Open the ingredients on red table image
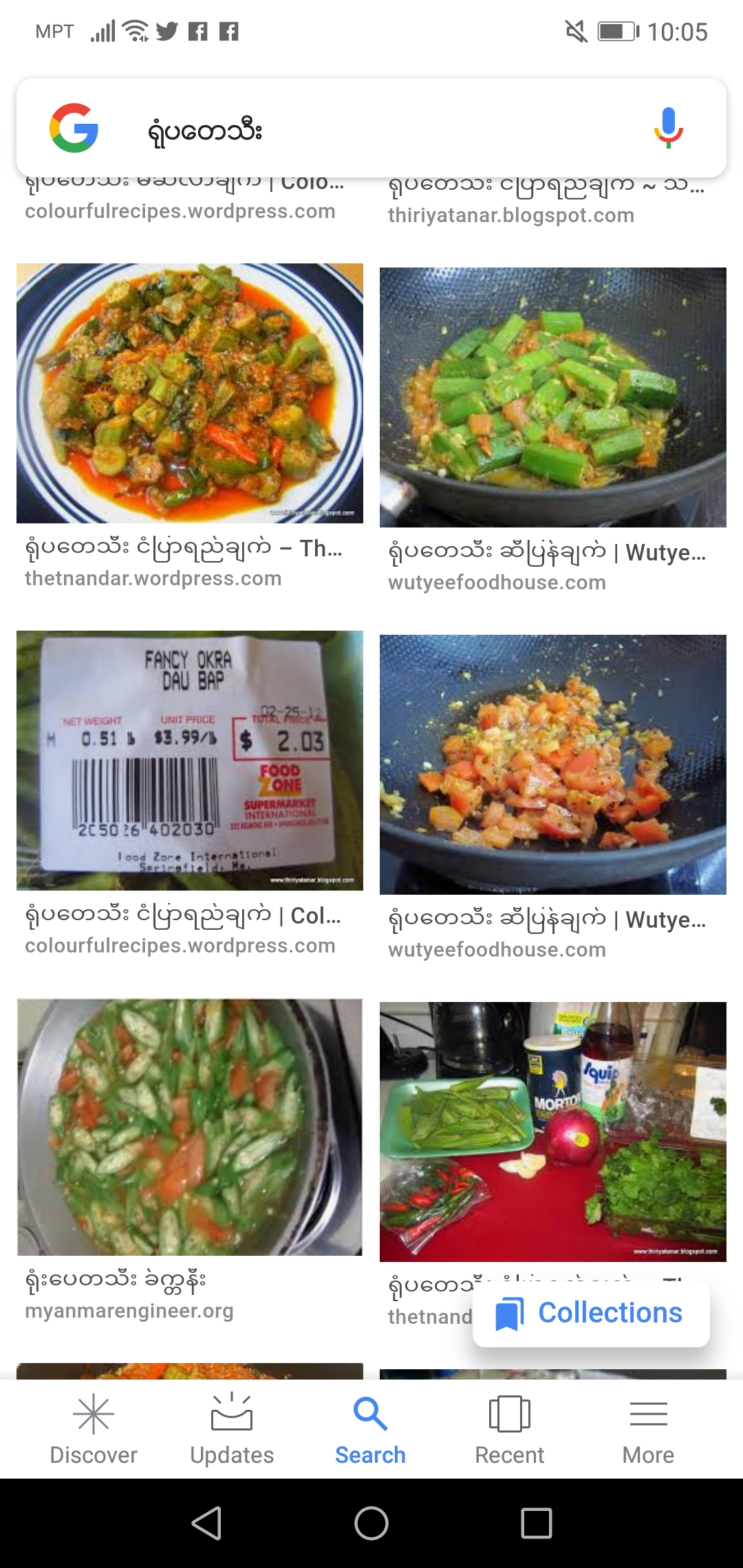Image resolution: width=743 pixels, height=1568 pixels. coord(553,1132)
